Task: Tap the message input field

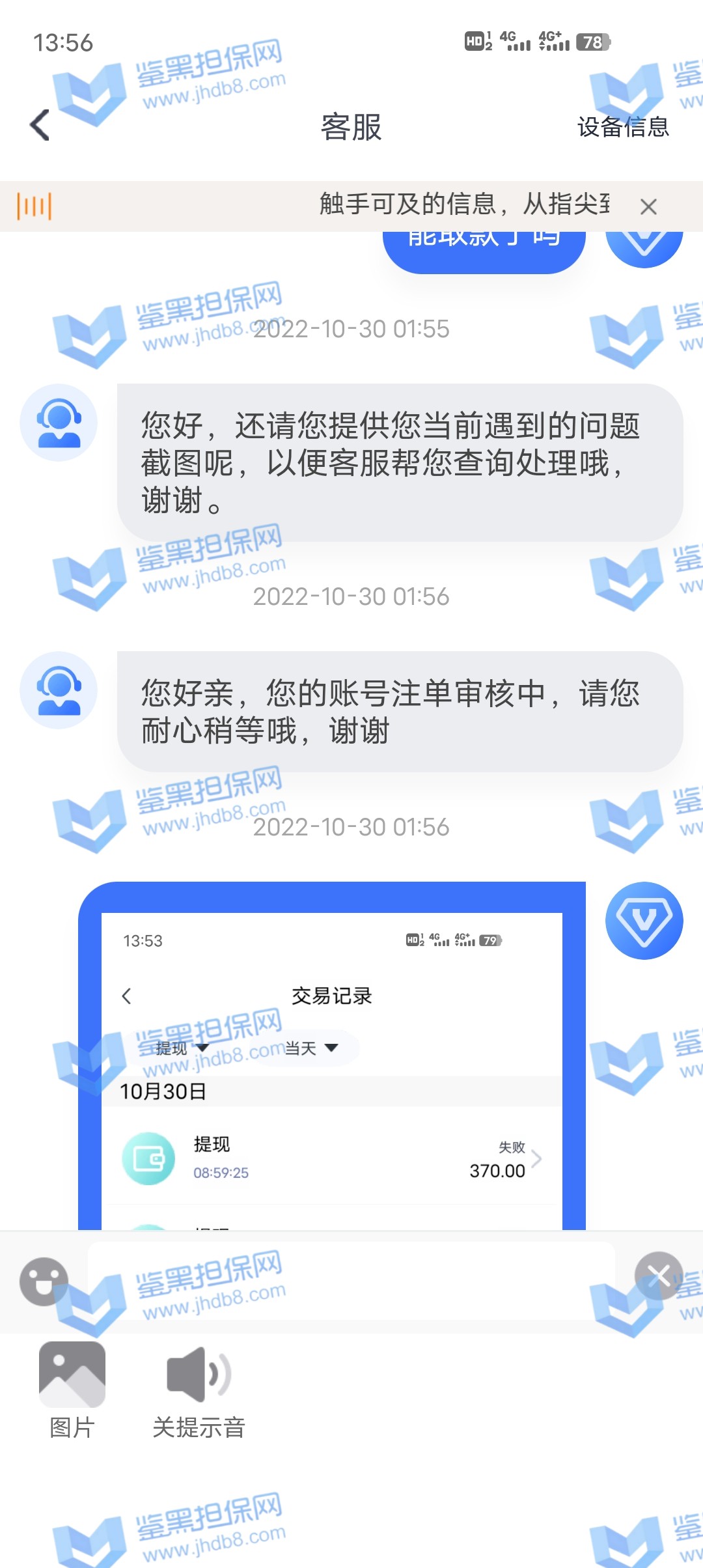Action: pos(351,1281)
